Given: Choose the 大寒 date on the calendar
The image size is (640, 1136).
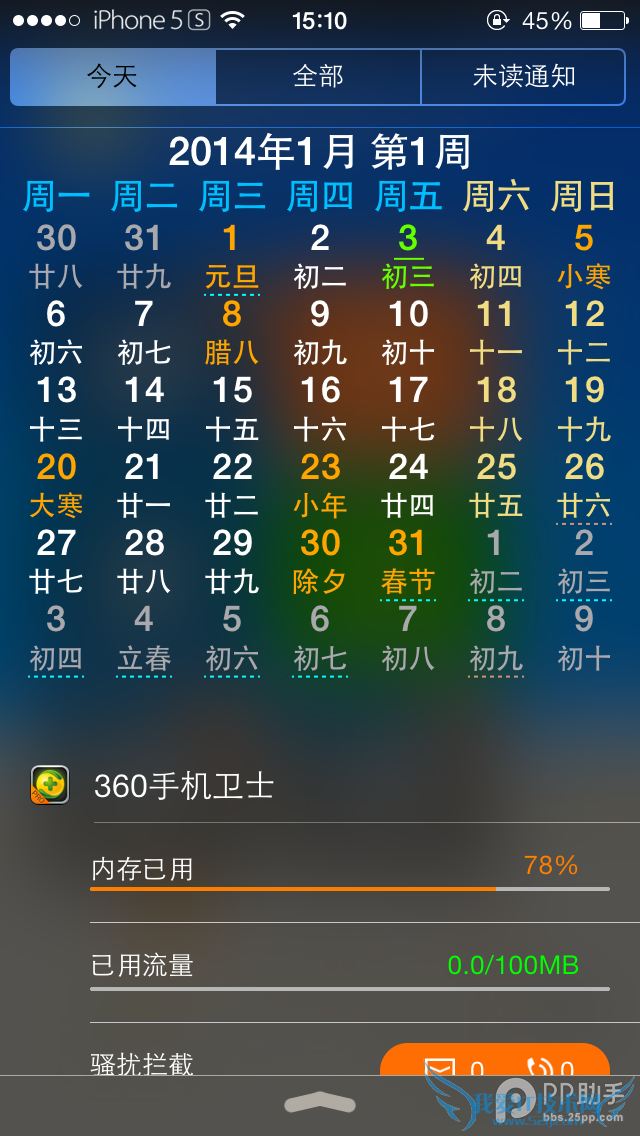Looking at the screenshot, I should [x=56, y=485].
